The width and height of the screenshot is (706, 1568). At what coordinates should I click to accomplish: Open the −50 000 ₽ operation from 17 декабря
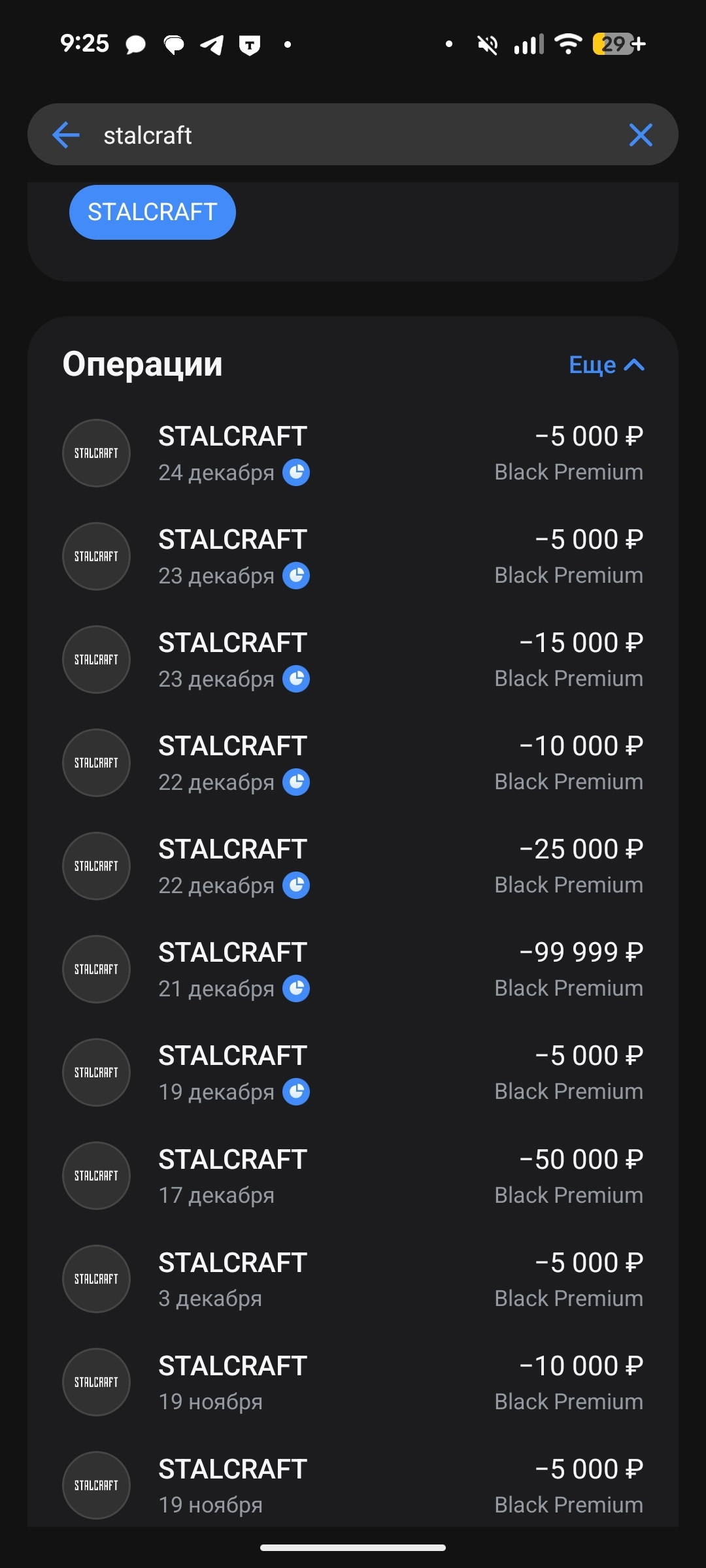click(353, 1176)
